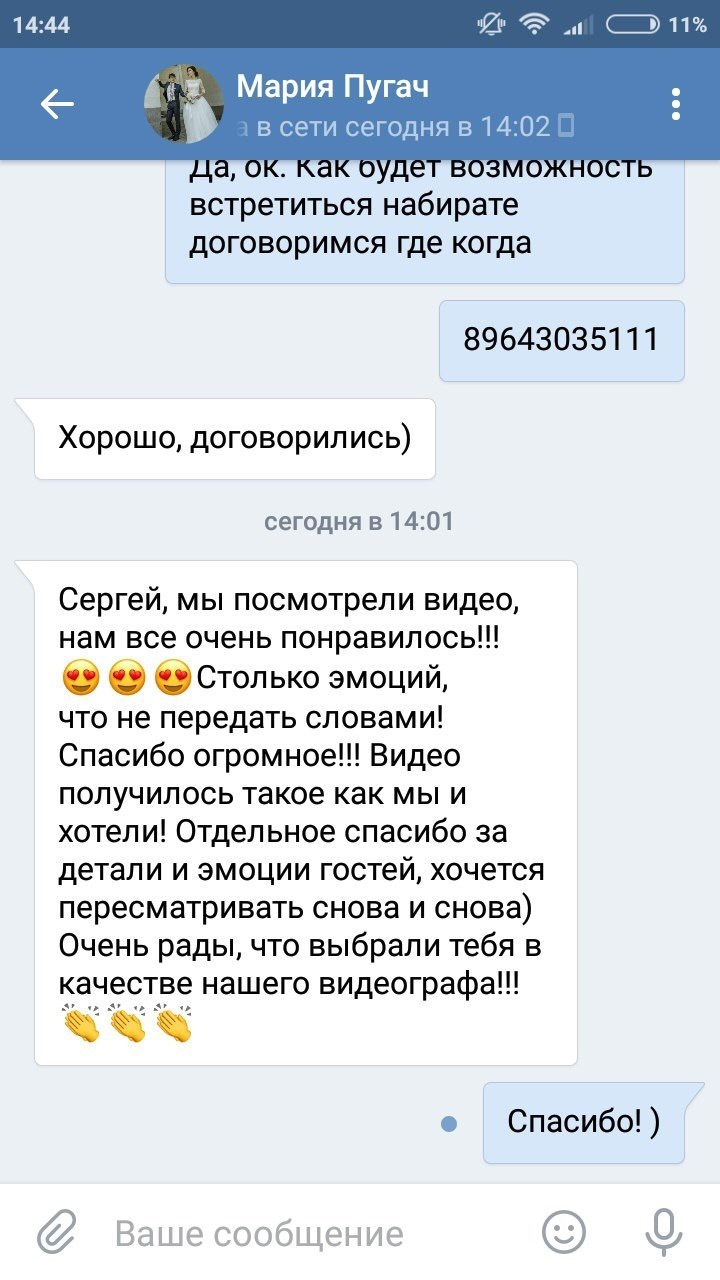
Task: Go back with the header arrow
Action: 57,104
